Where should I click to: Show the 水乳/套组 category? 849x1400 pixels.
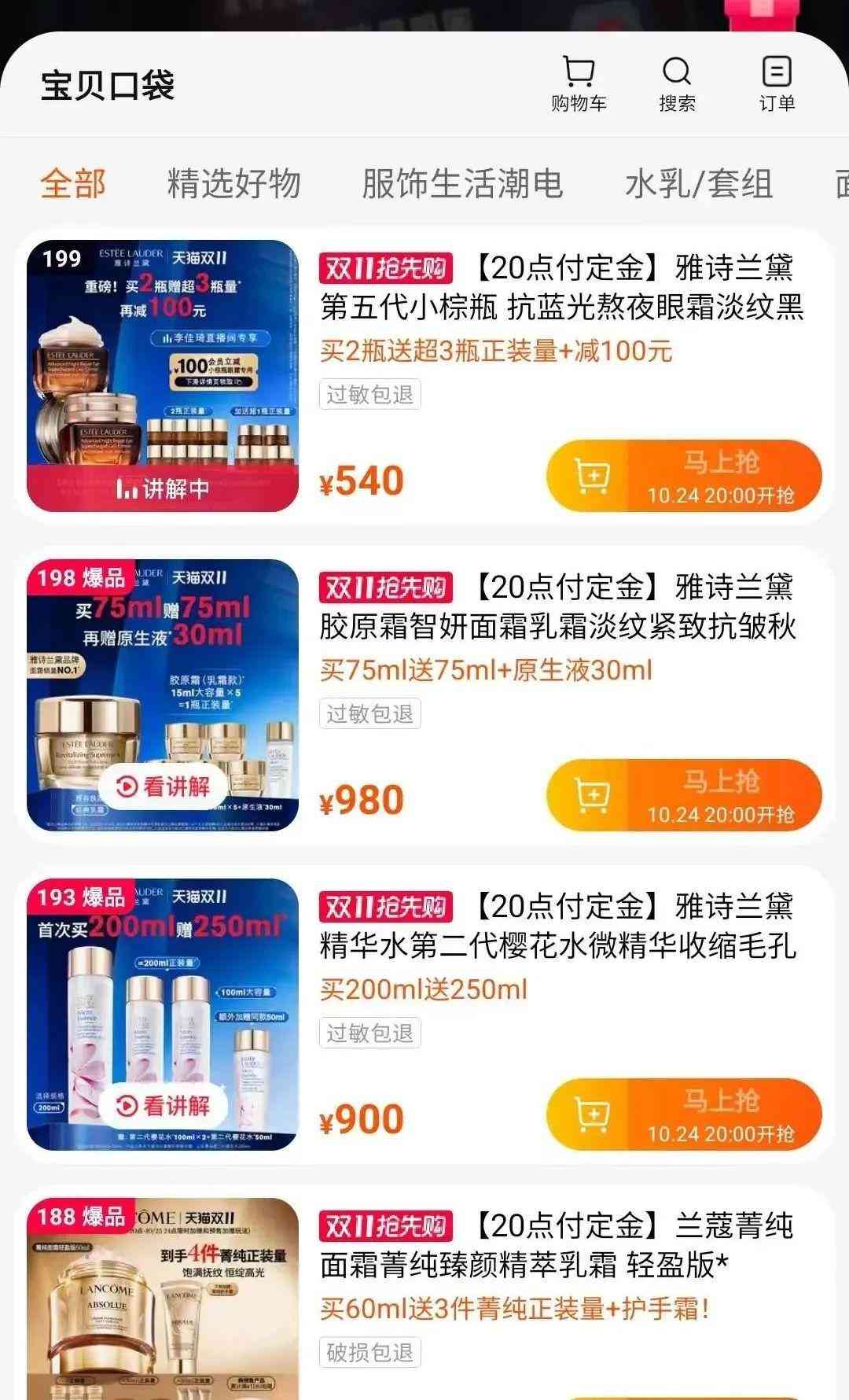[699, 184]
